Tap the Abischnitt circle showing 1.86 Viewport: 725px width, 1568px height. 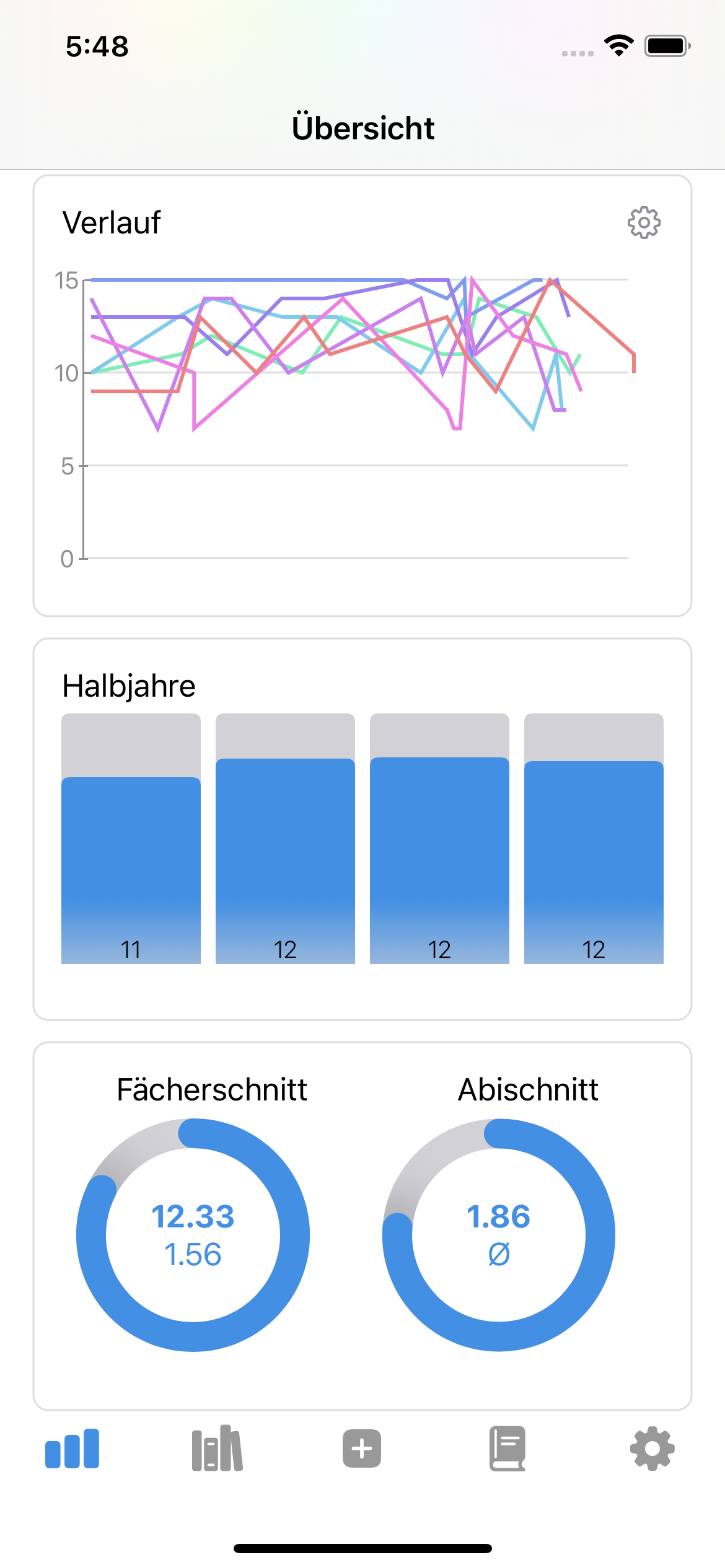(499, 1235)
